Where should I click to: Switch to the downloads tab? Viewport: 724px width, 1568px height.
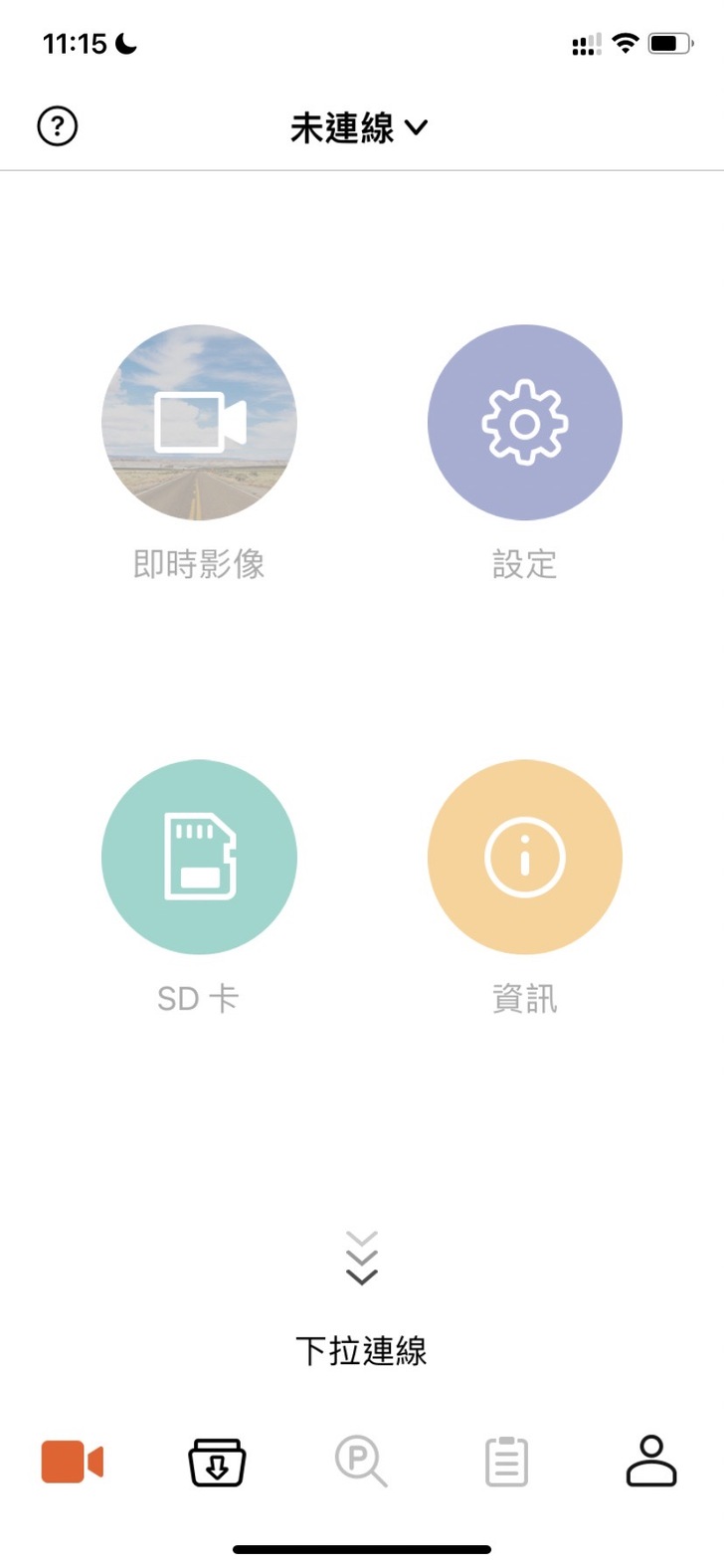tap(217, 1462)
